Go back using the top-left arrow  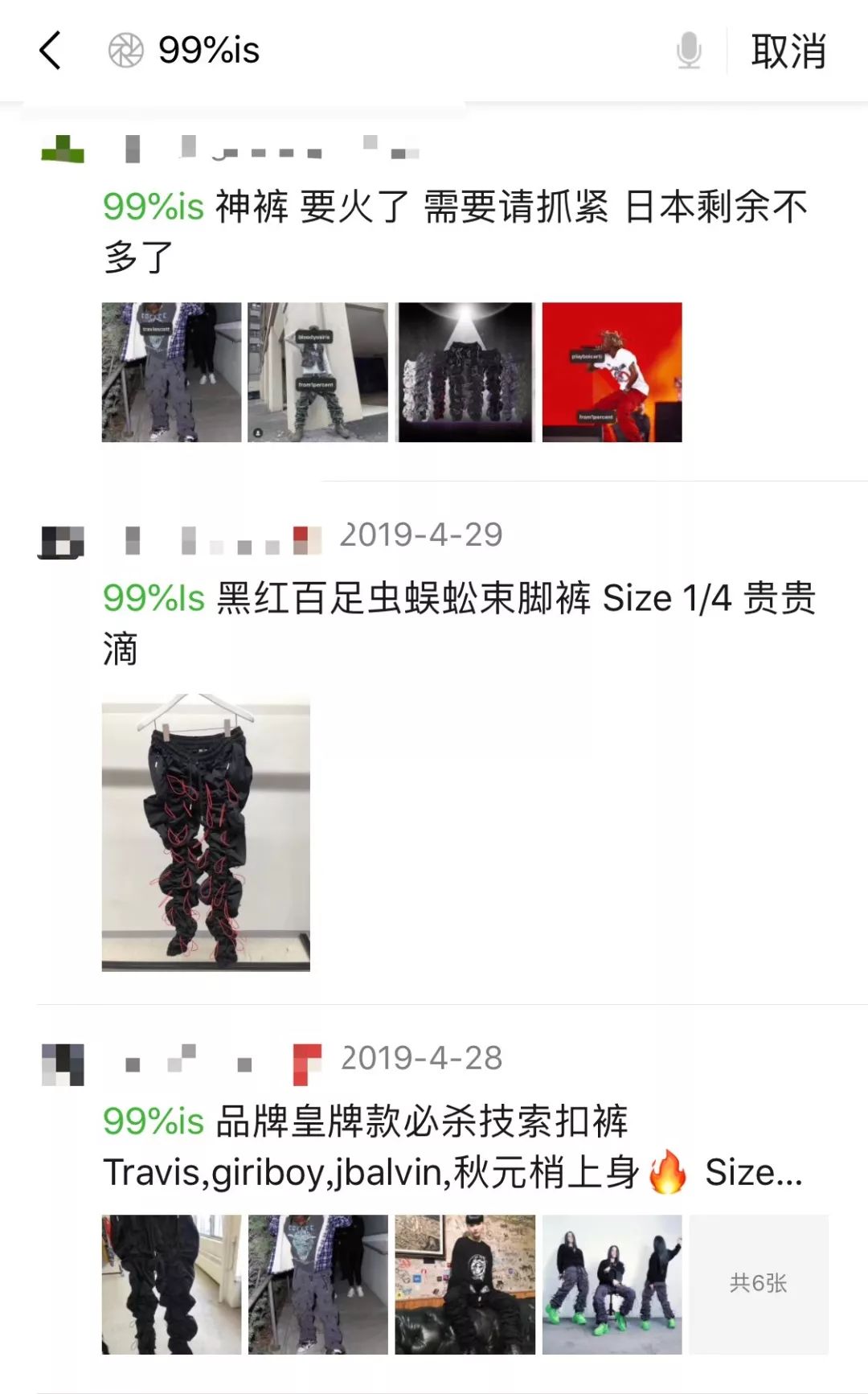tap(51, 51)
